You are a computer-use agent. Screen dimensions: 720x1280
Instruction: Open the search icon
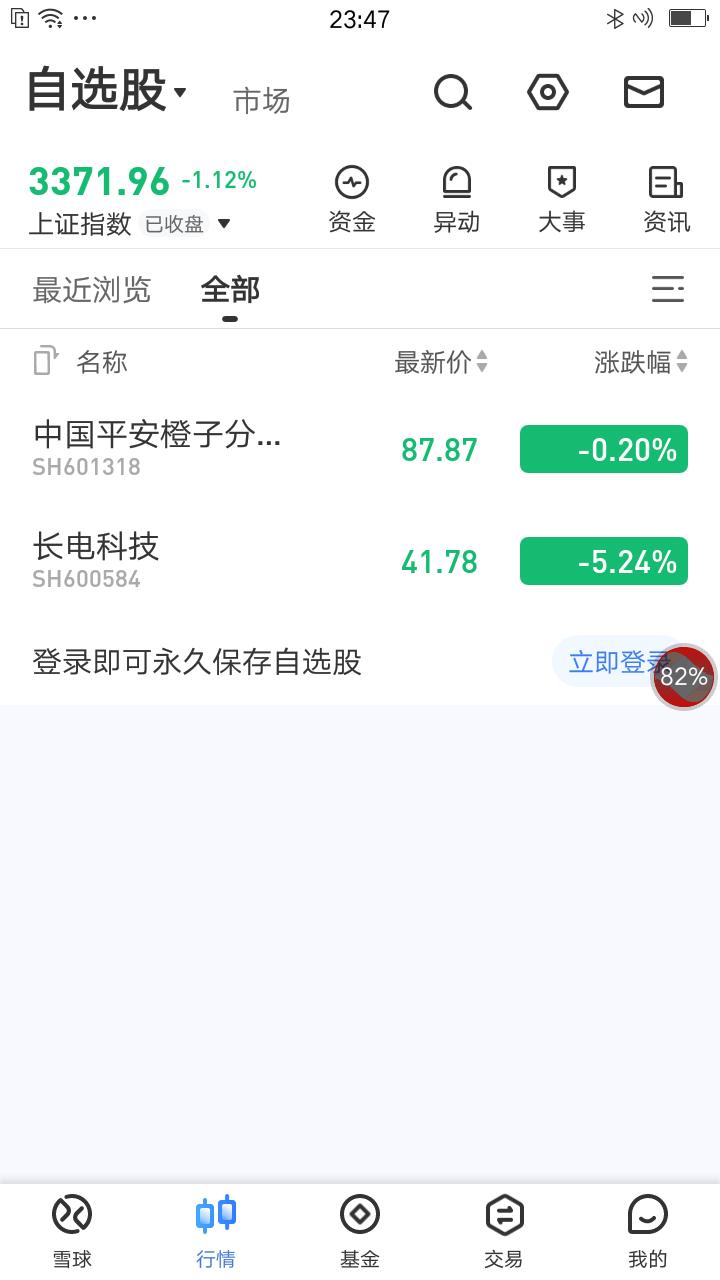[x=452, y=92]
